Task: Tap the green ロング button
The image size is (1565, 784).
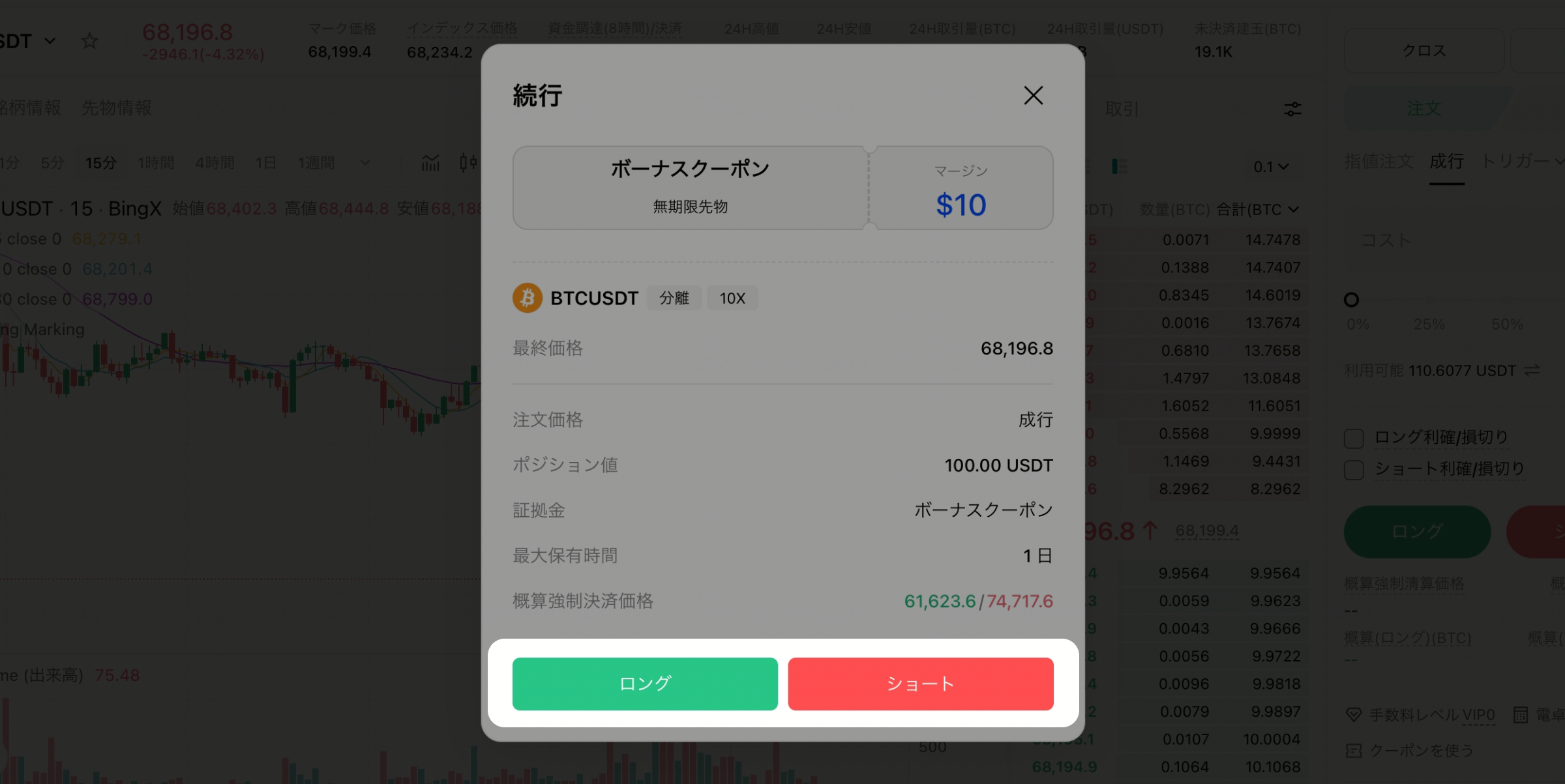Action: [644, 684]
